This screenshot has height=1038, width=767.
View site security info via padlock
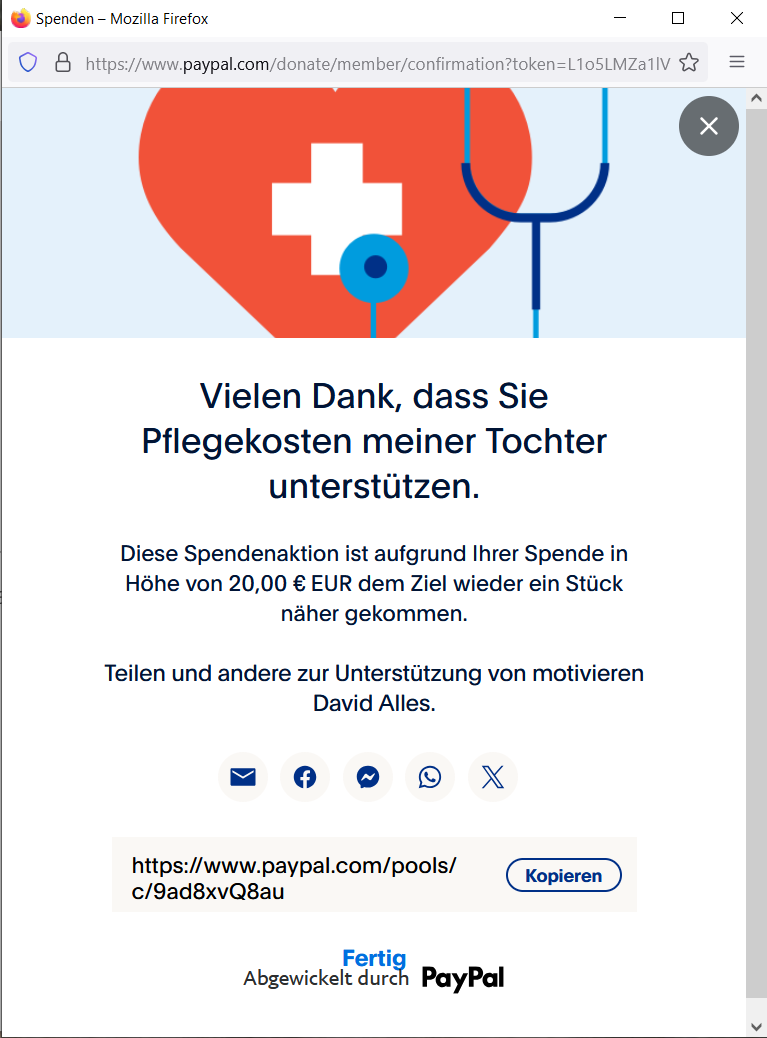click(62, 62)
